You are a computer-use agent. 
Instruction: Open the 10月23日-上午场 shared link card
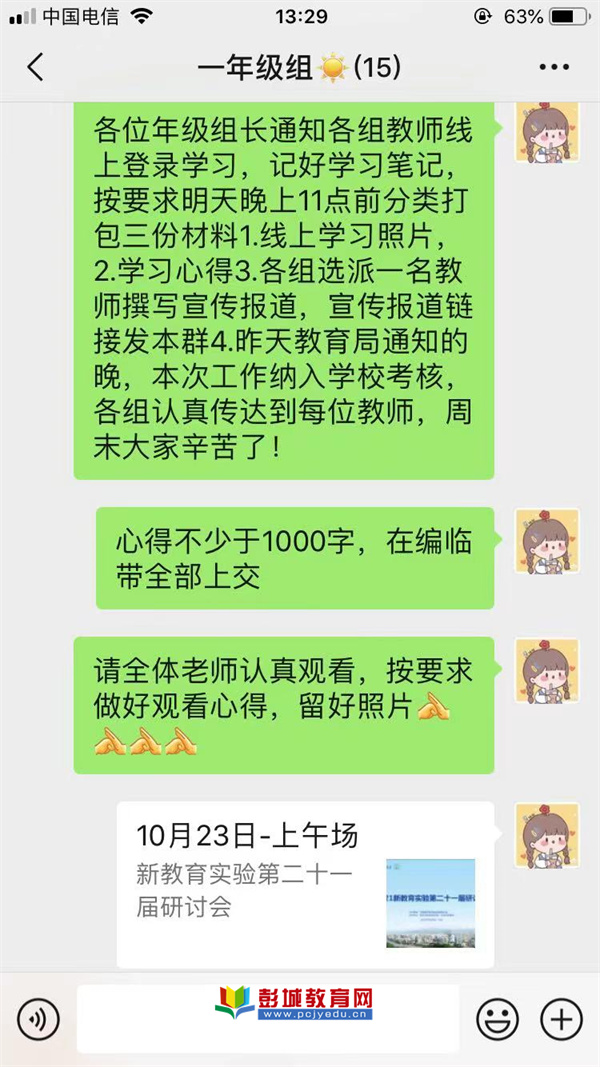point(305,885)
